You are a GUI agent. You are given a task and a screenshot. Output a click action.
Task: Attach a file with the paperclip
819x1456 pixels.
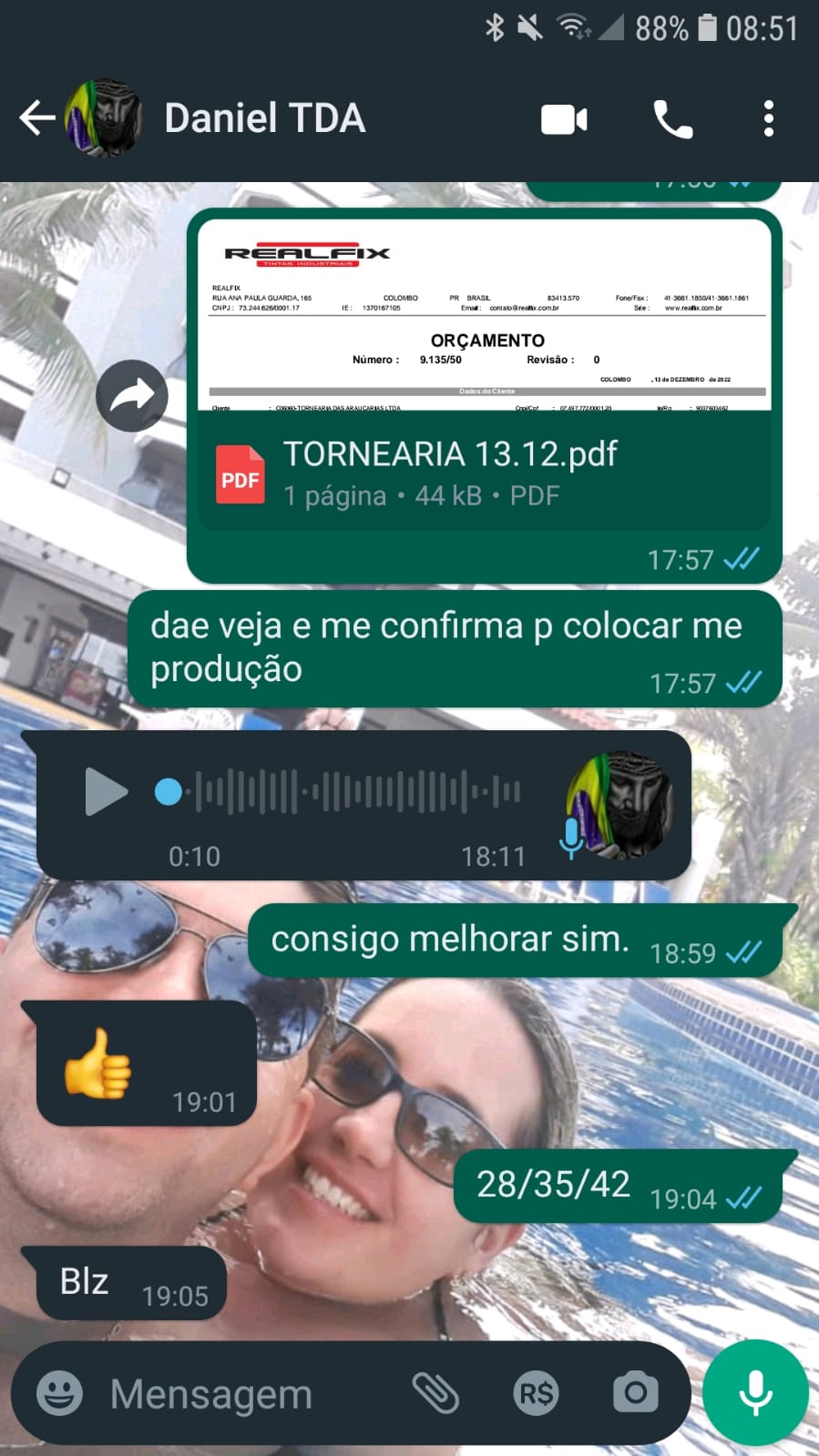[x=435, y=1393]
